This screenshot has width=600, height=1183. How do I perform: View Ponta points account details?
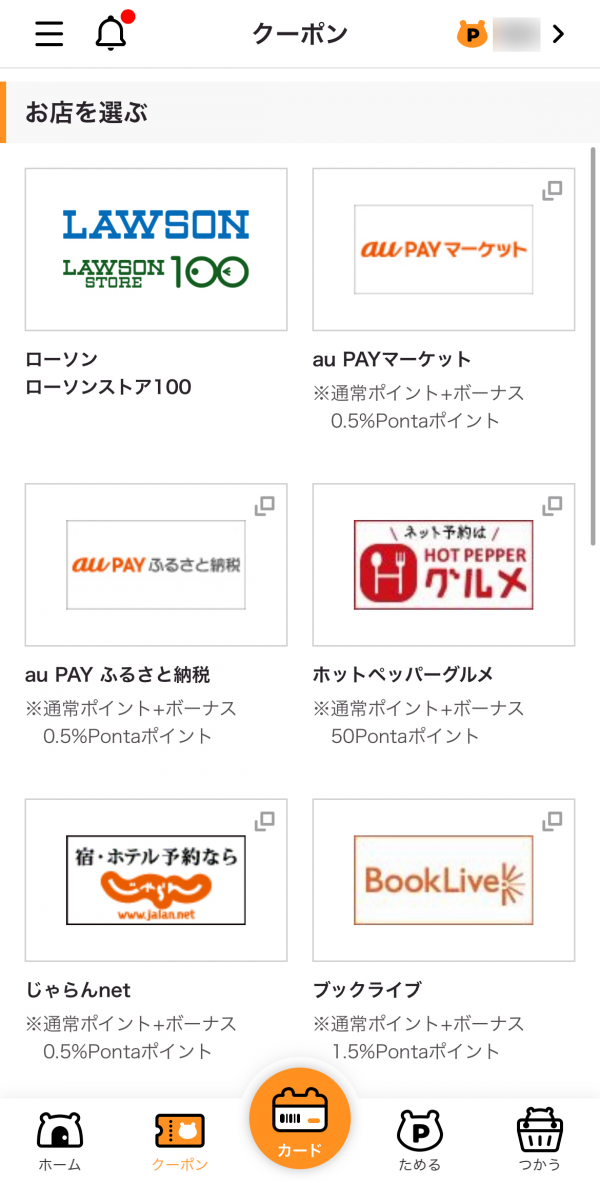(511, 34)
